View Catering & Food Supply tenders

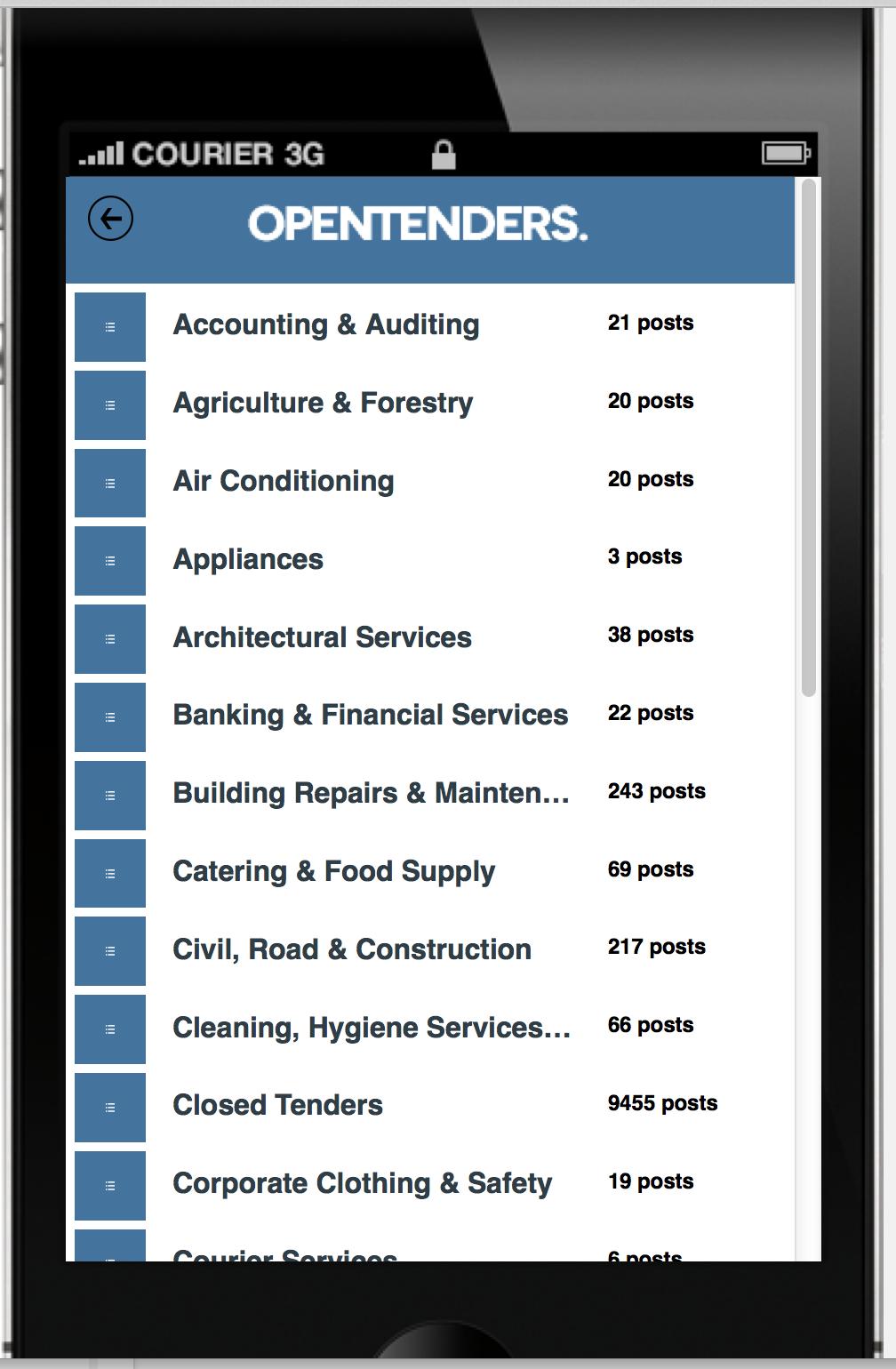point(333,872)
